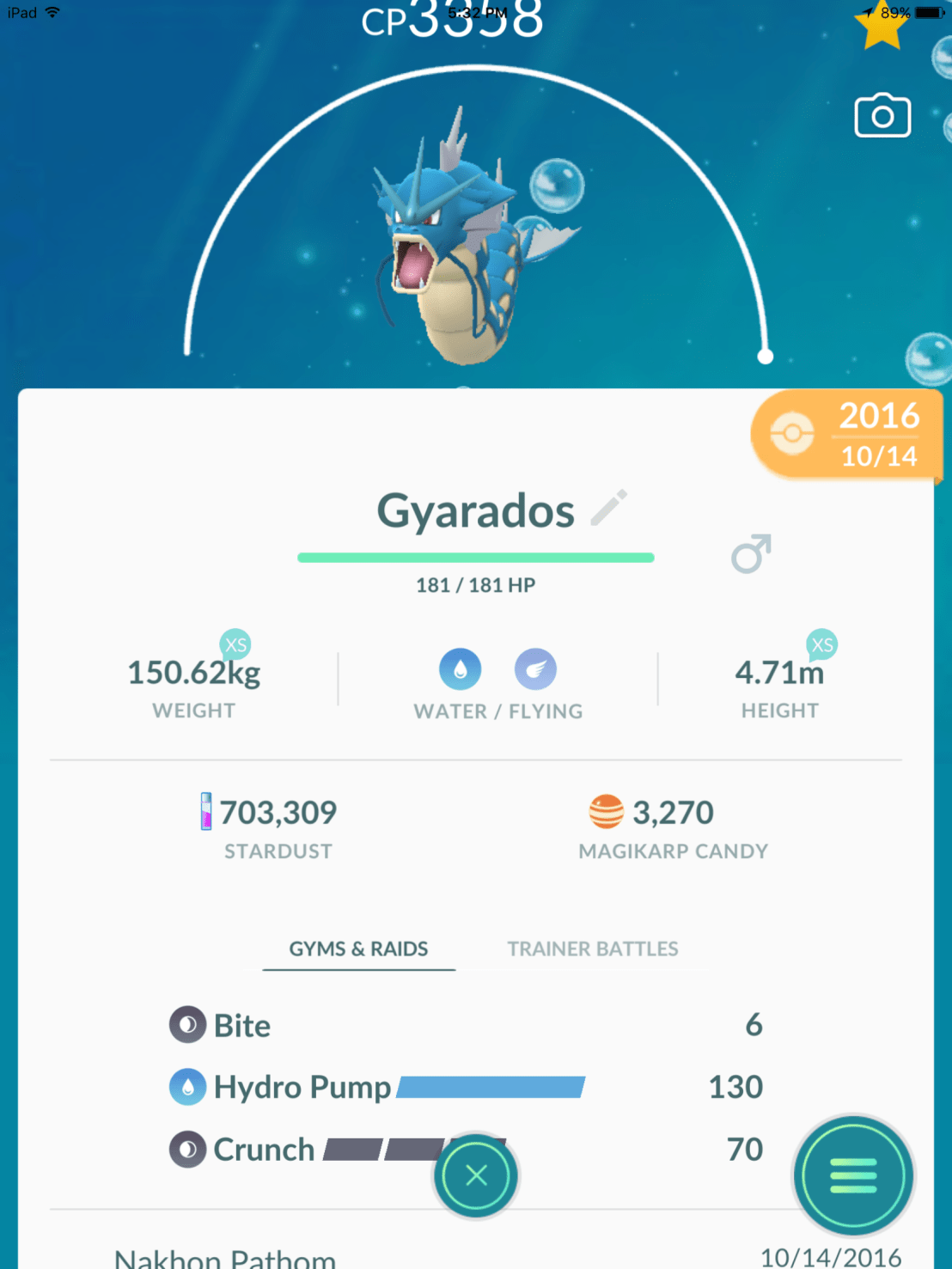The width and height of the screenshot is (952, 1269).
Task: Open the AR camera for Gyarados
Action: point(882,116)
